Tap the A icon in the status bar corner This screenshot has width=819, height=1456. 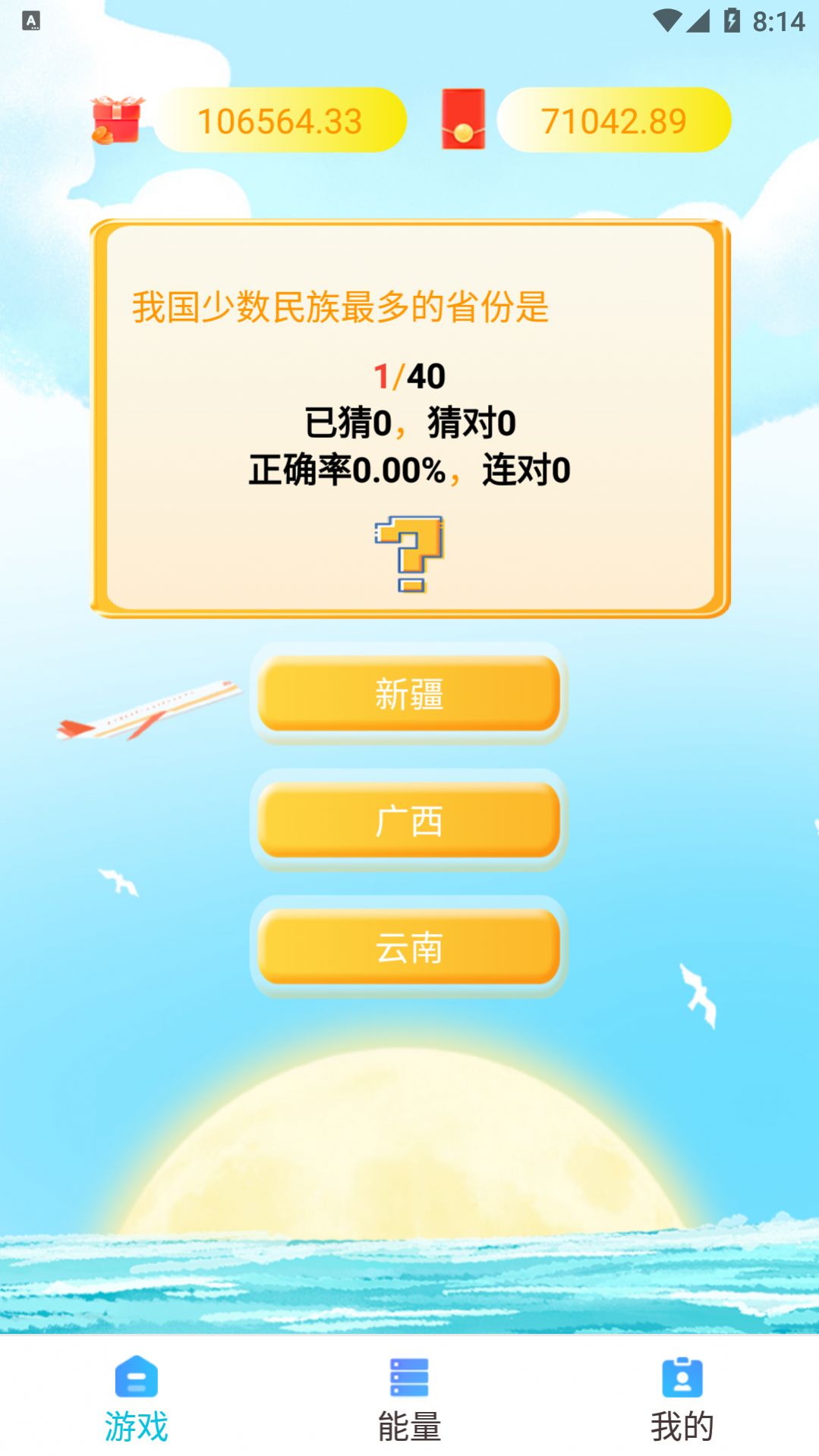pyautogui.click(x=30, y=20)
